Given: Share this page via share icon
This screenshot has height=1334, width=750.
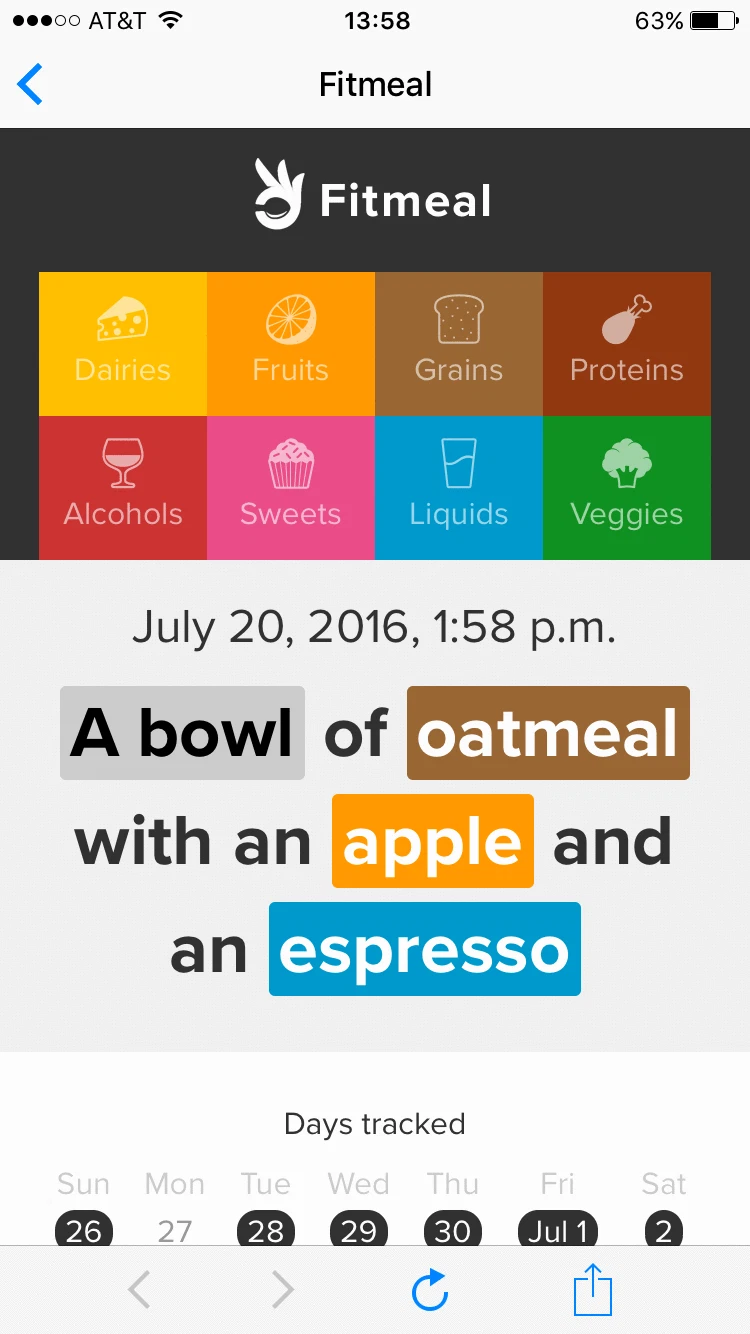Looking at the screenshot, I should [x=592, y=1290].
